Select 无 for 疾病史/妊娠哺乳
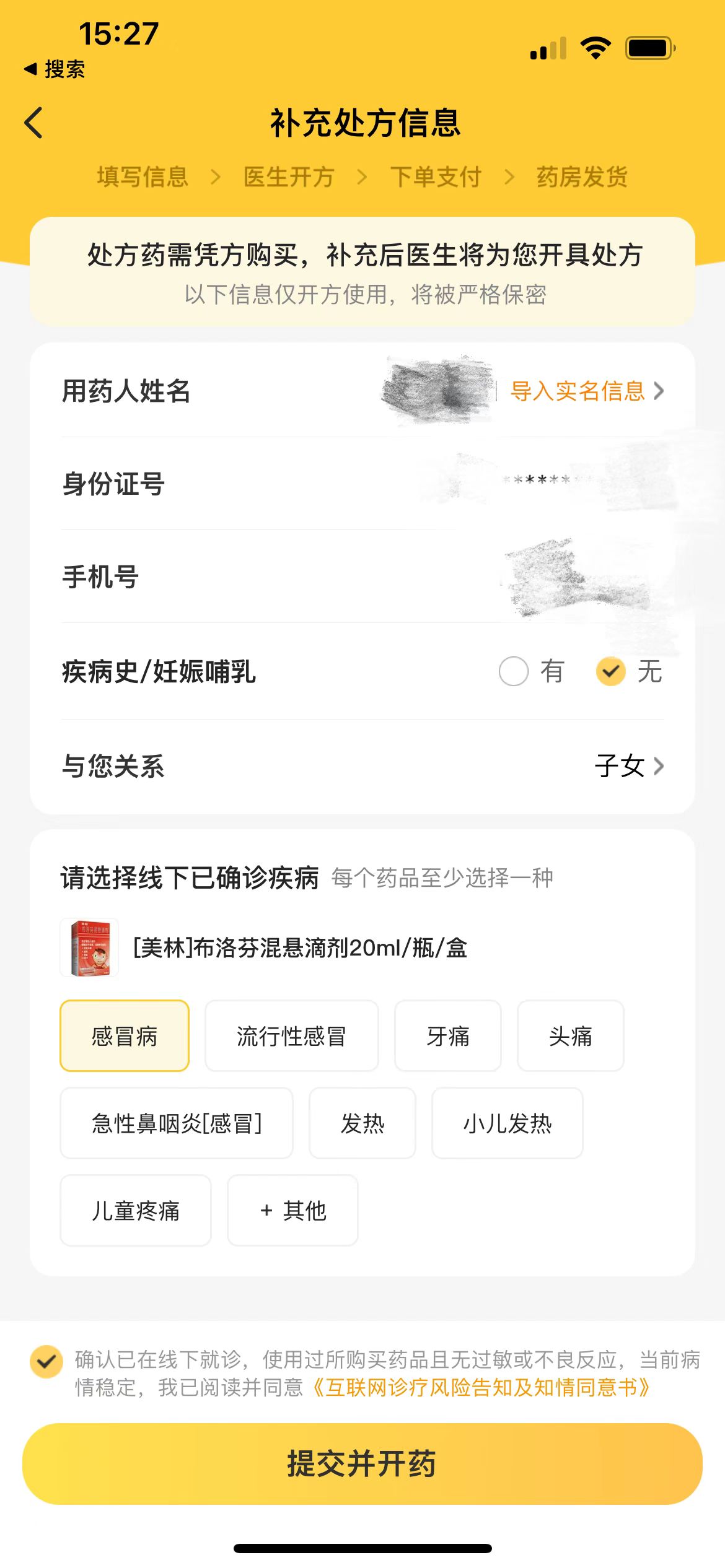725x1568 pixels. tap(611, 671)
